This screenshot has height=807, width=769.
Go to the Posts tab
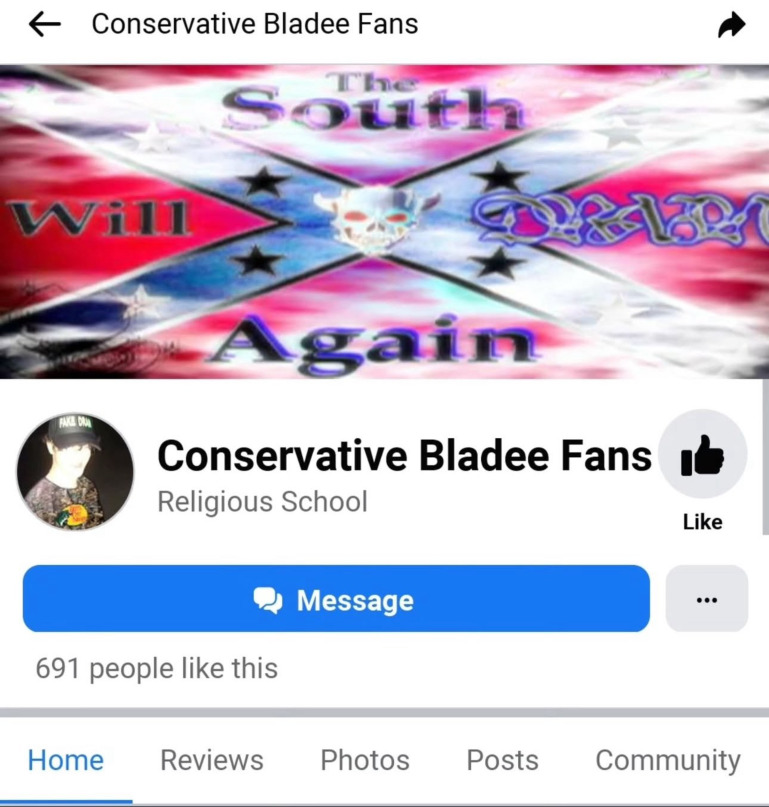tap(502, 760)
